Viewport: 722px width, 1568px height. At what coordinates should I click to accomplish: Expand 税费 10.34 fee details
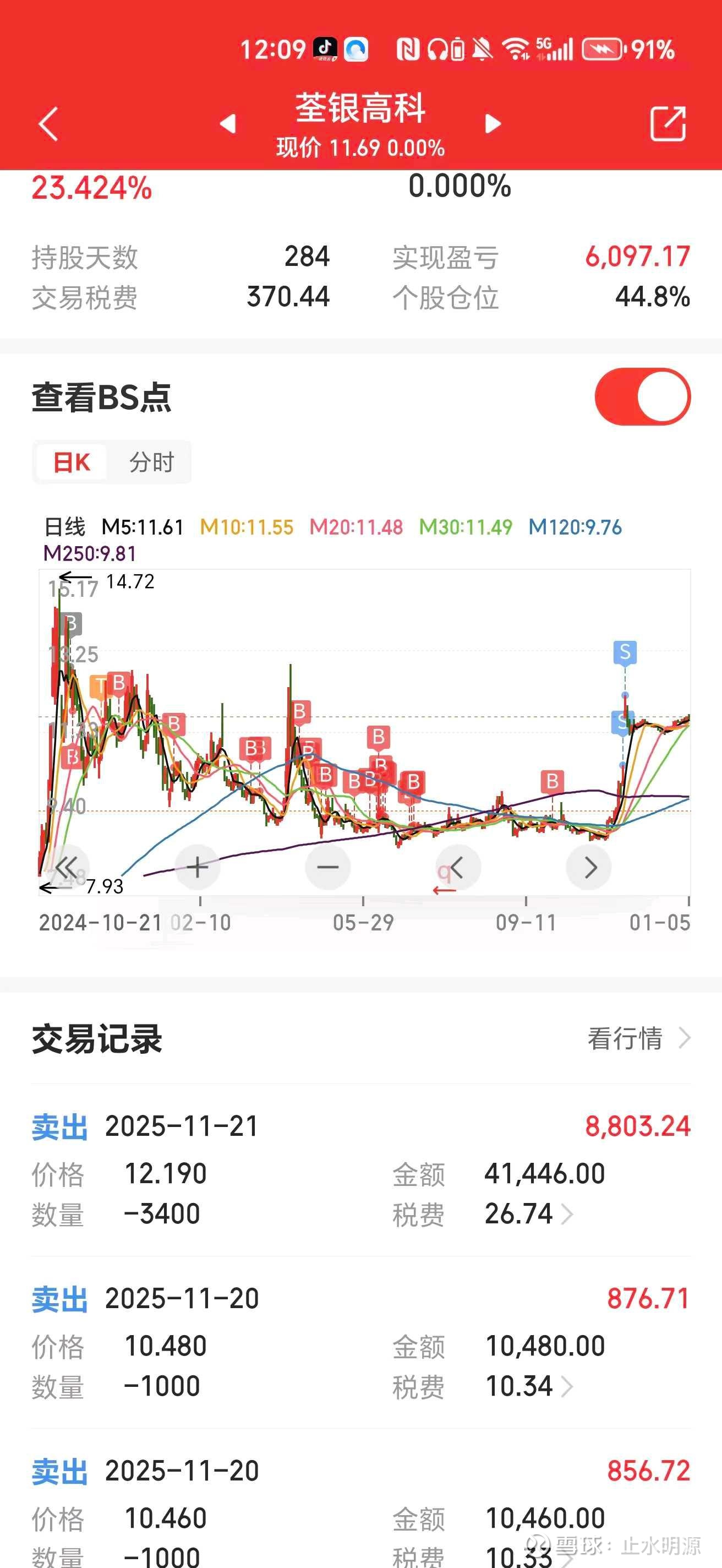click(x=566, y=1386)
